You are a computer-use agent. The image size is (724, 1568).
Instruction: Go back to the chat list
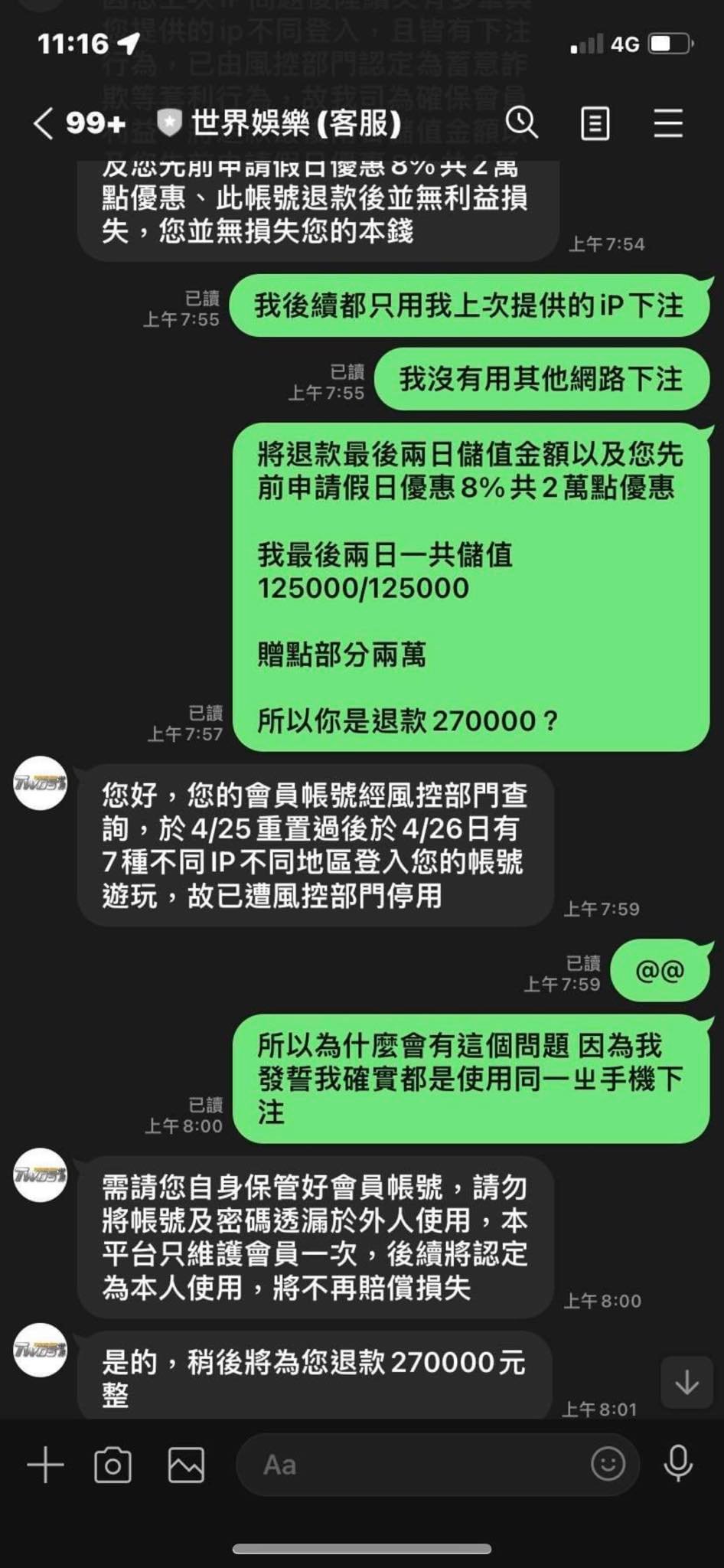tap(44, 123)
